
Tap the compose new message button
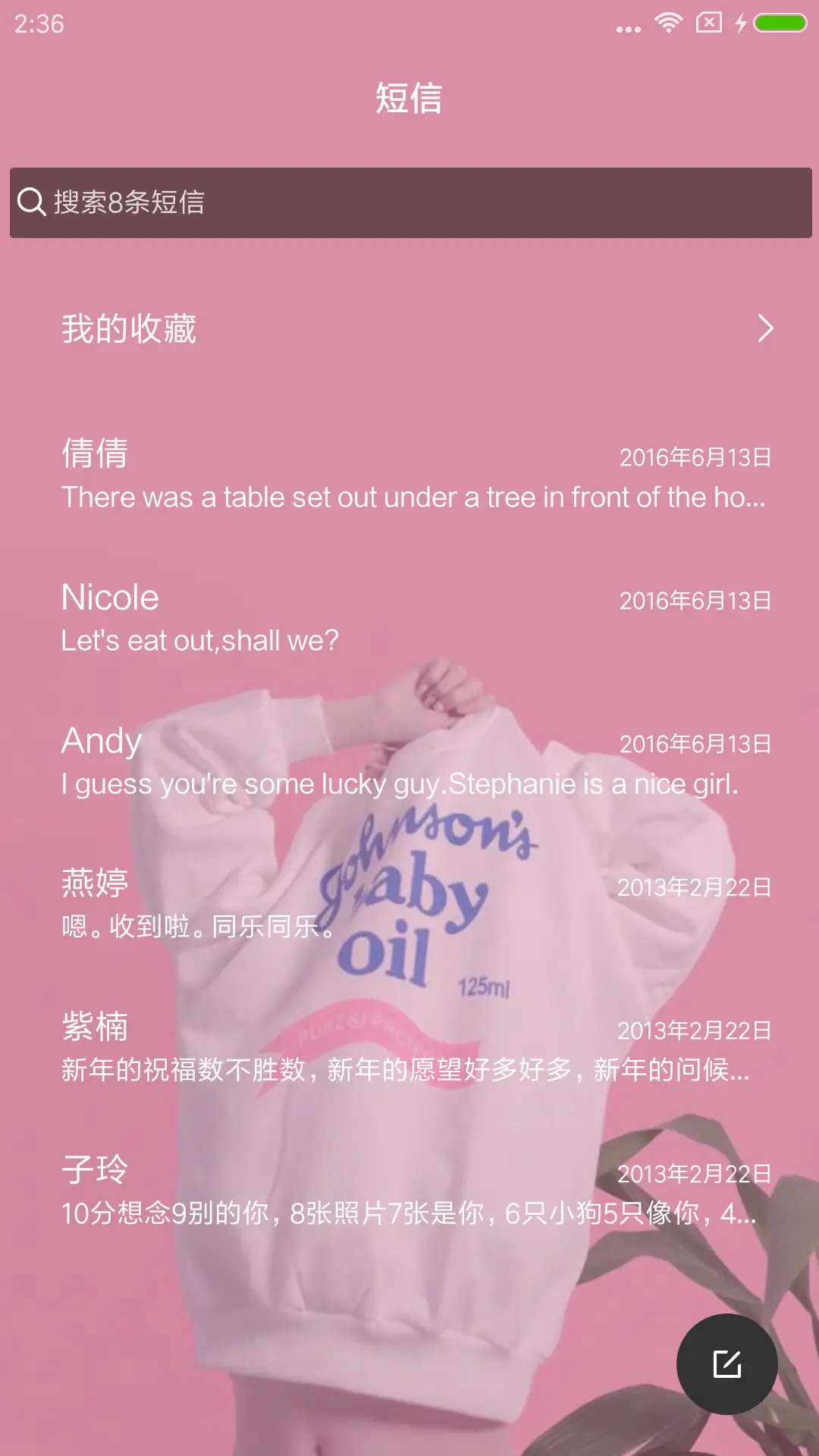726,1361
